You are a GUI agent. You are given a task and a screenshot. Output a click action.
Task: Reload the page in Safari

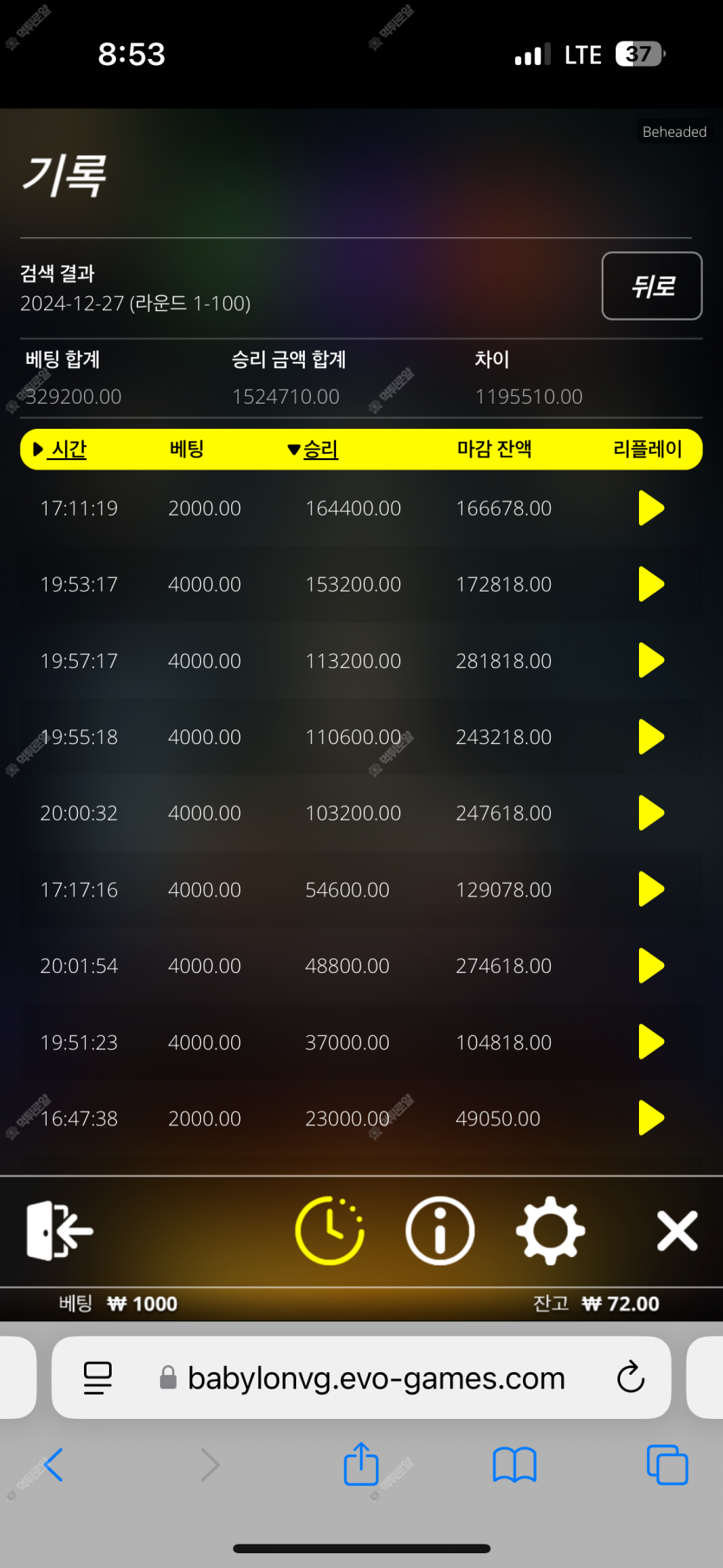coord(630,1377)
